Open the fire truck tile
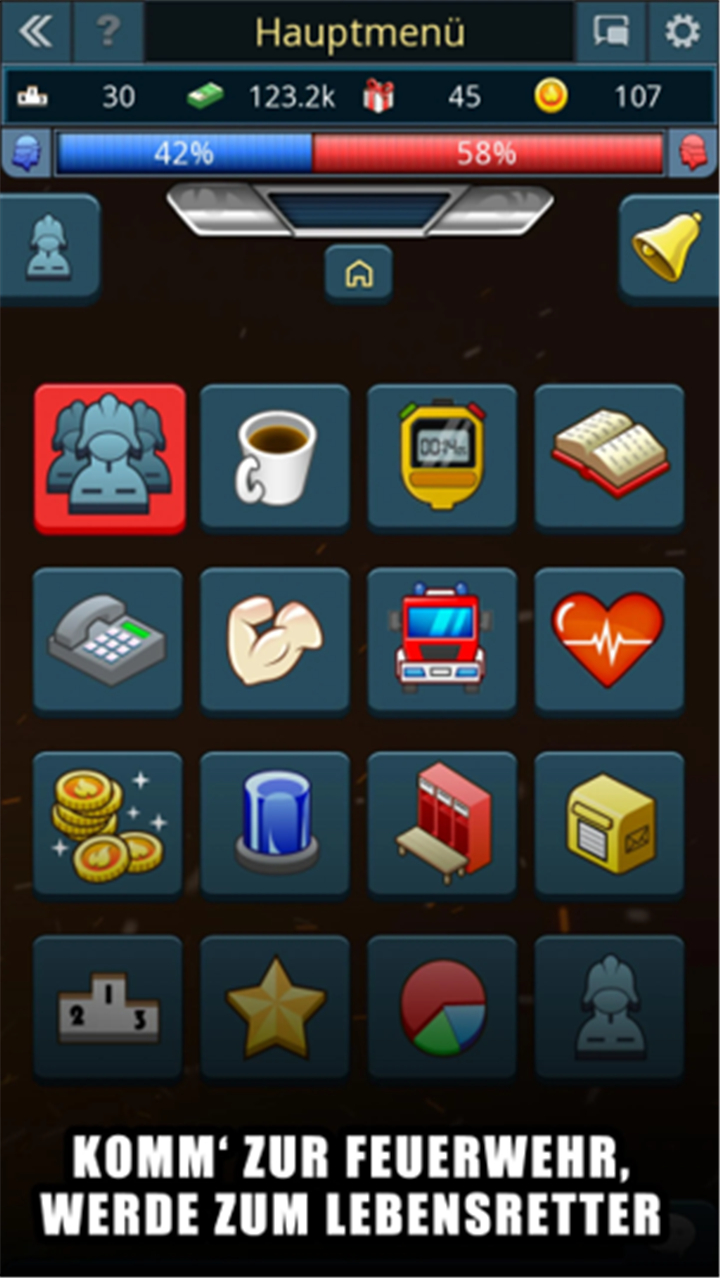Viewport: 720px width, 1278px height. [442, 642]
